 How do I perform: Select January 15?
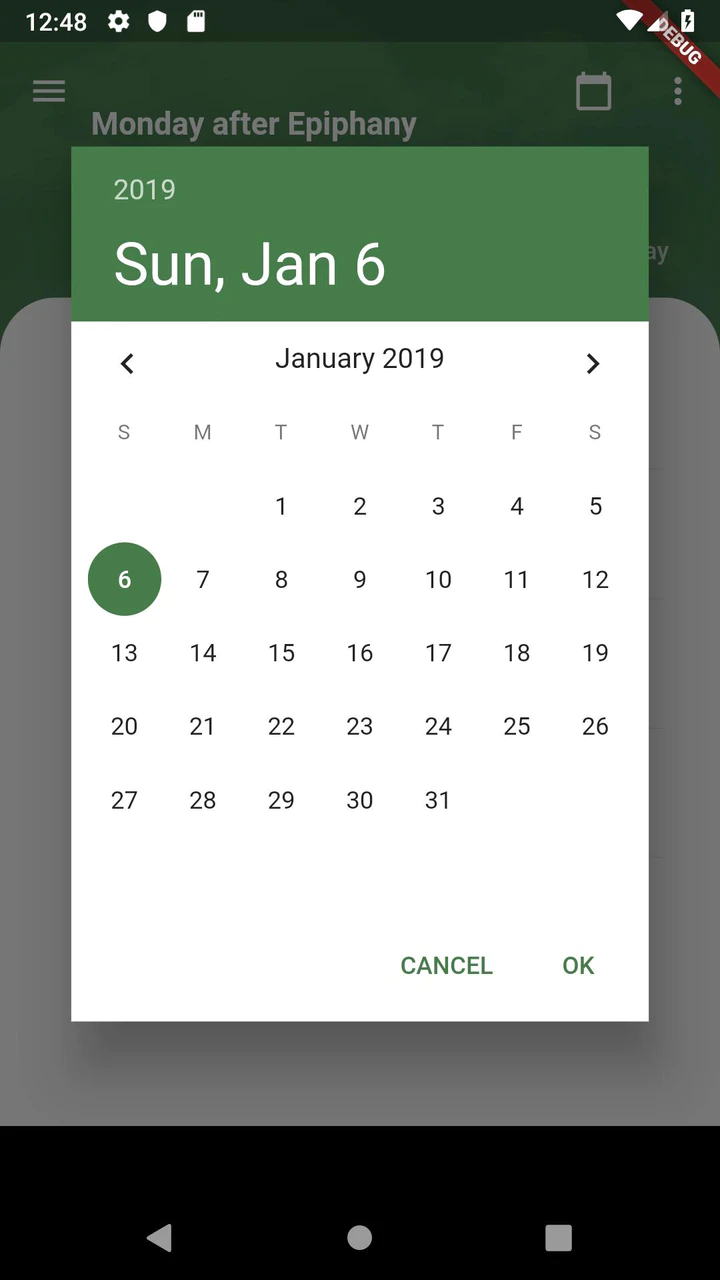(x=281, y=653)
